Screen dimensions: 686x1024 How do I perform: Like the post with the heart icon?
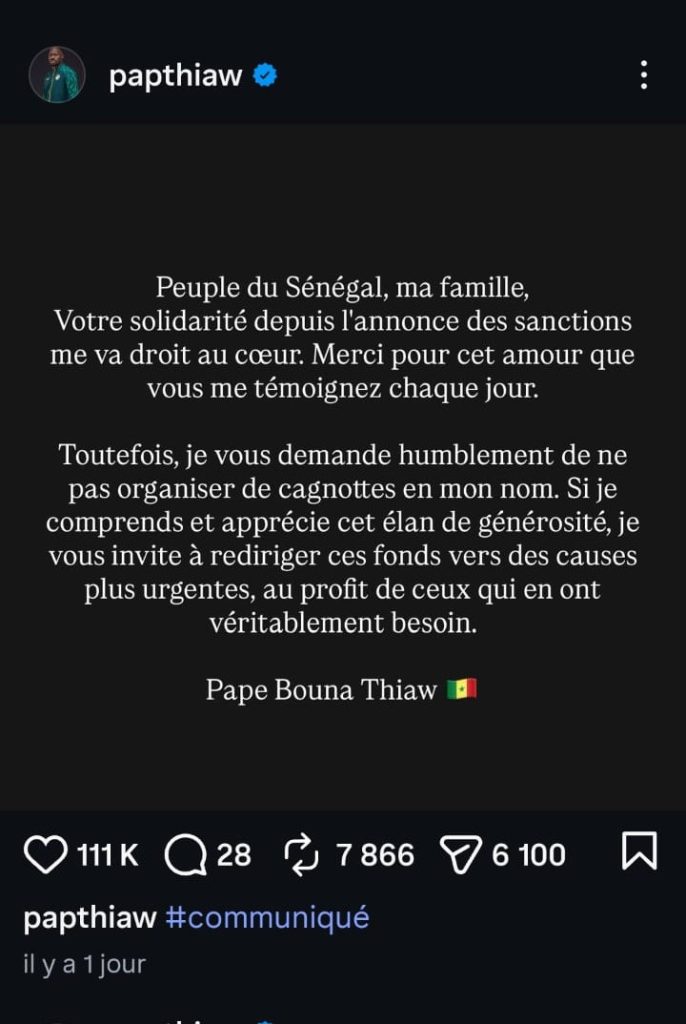pos(44,854)
